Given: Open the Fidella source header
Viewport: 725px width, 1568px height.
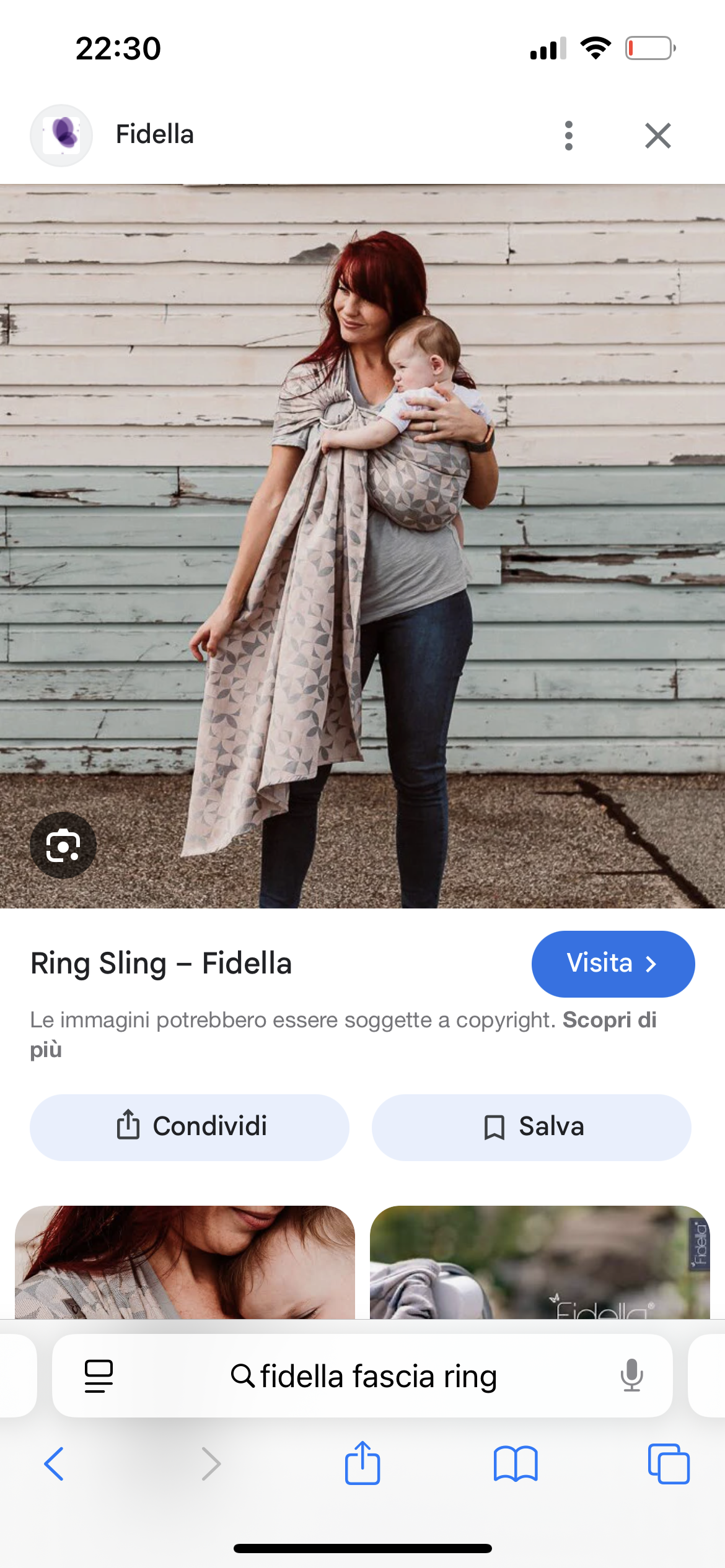Looking at the screenshot, I should tap(155, 134).
